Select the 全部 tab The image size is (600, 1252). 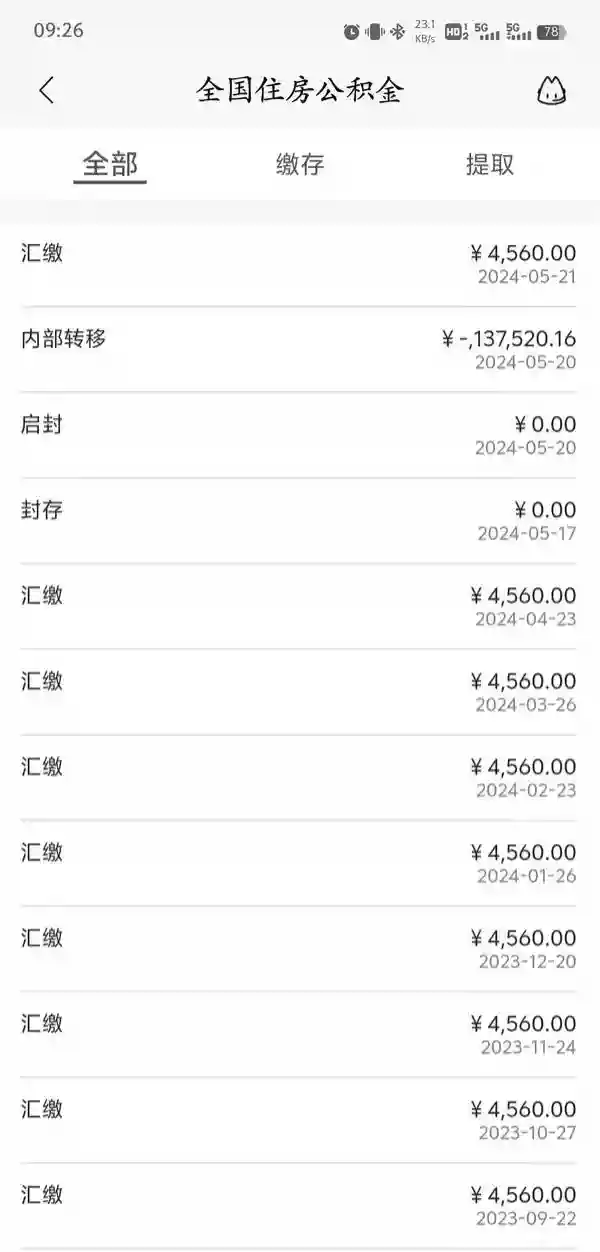pyautogui.click(x=110, y=164)
